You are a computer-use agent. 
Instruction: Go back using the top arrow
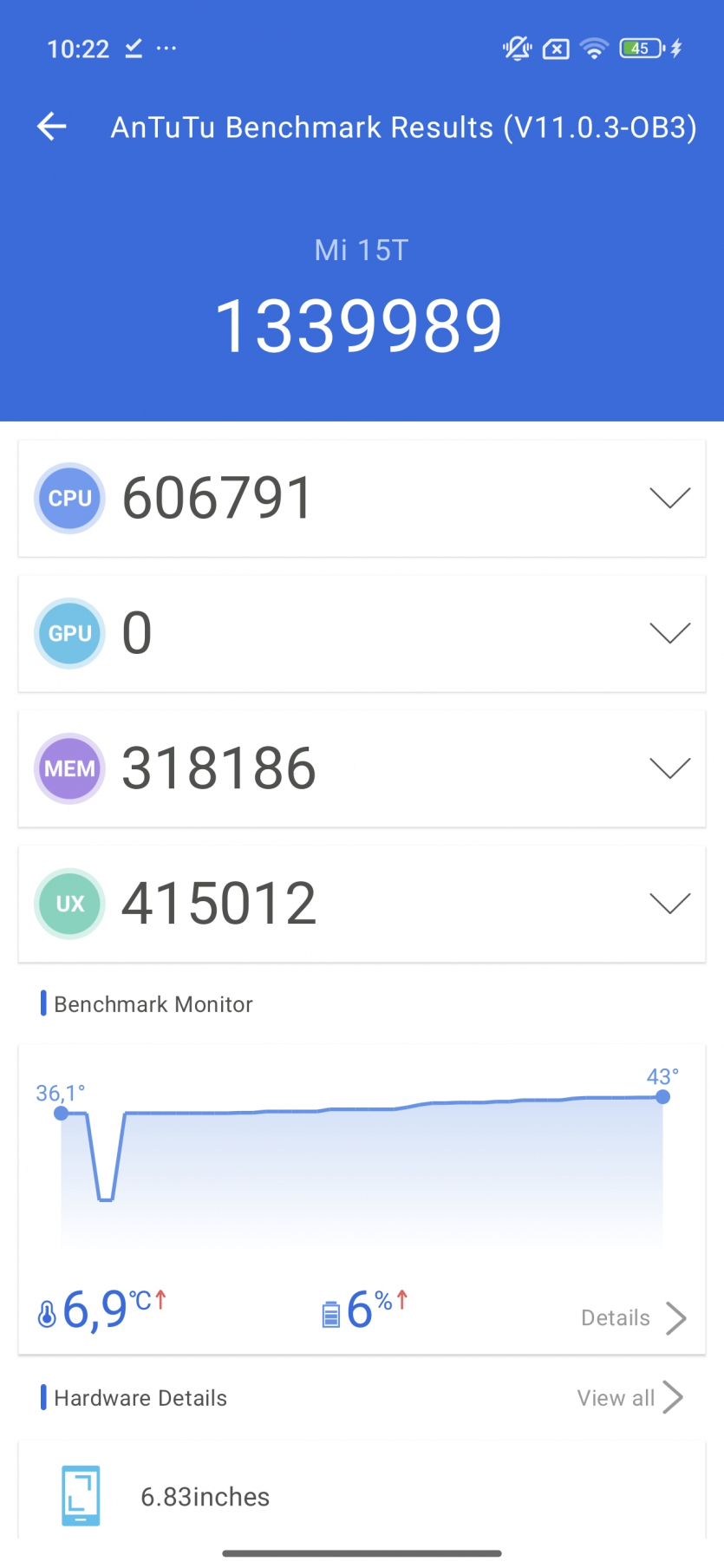click(x=52, y=127)
